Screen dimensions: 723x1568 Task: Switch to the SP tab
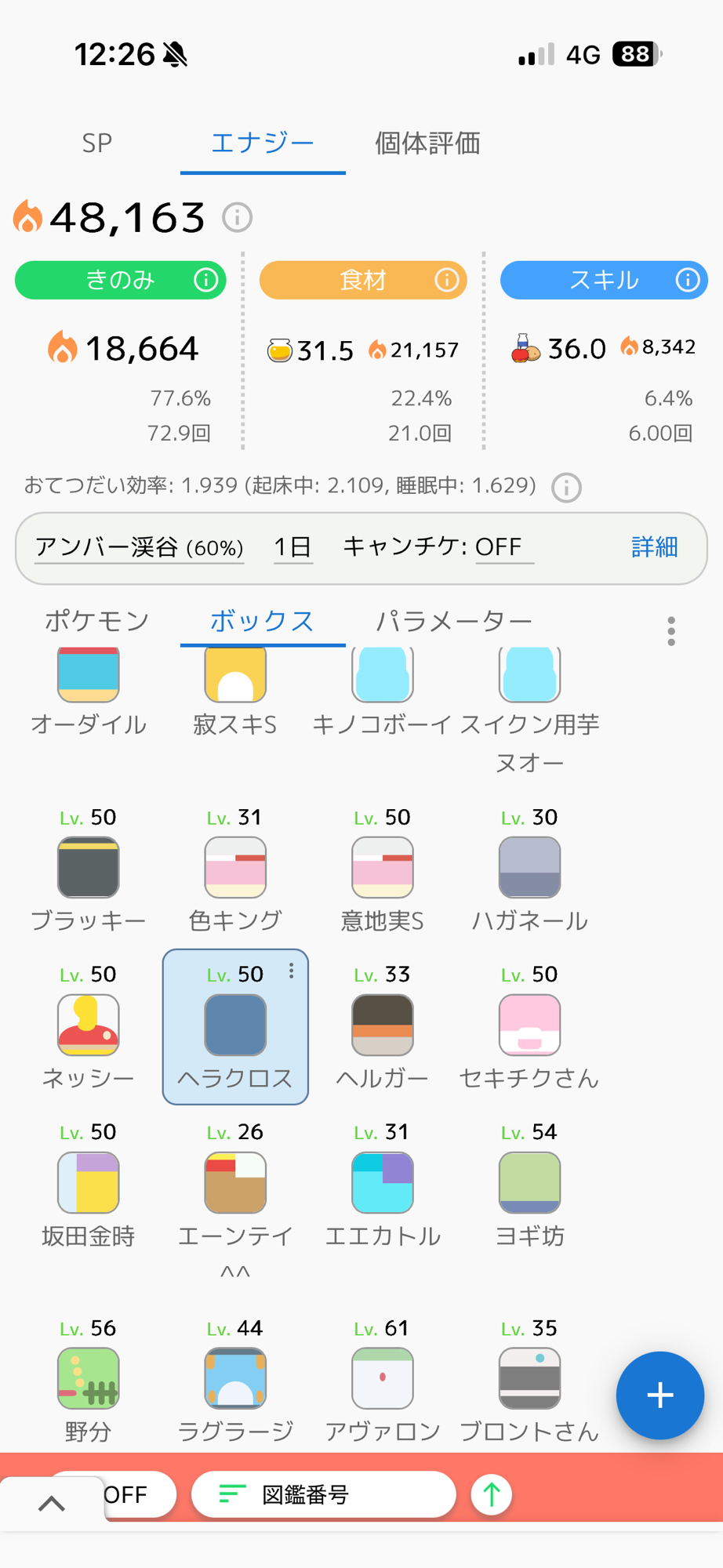pyautogui.click(x=97, y=143)
